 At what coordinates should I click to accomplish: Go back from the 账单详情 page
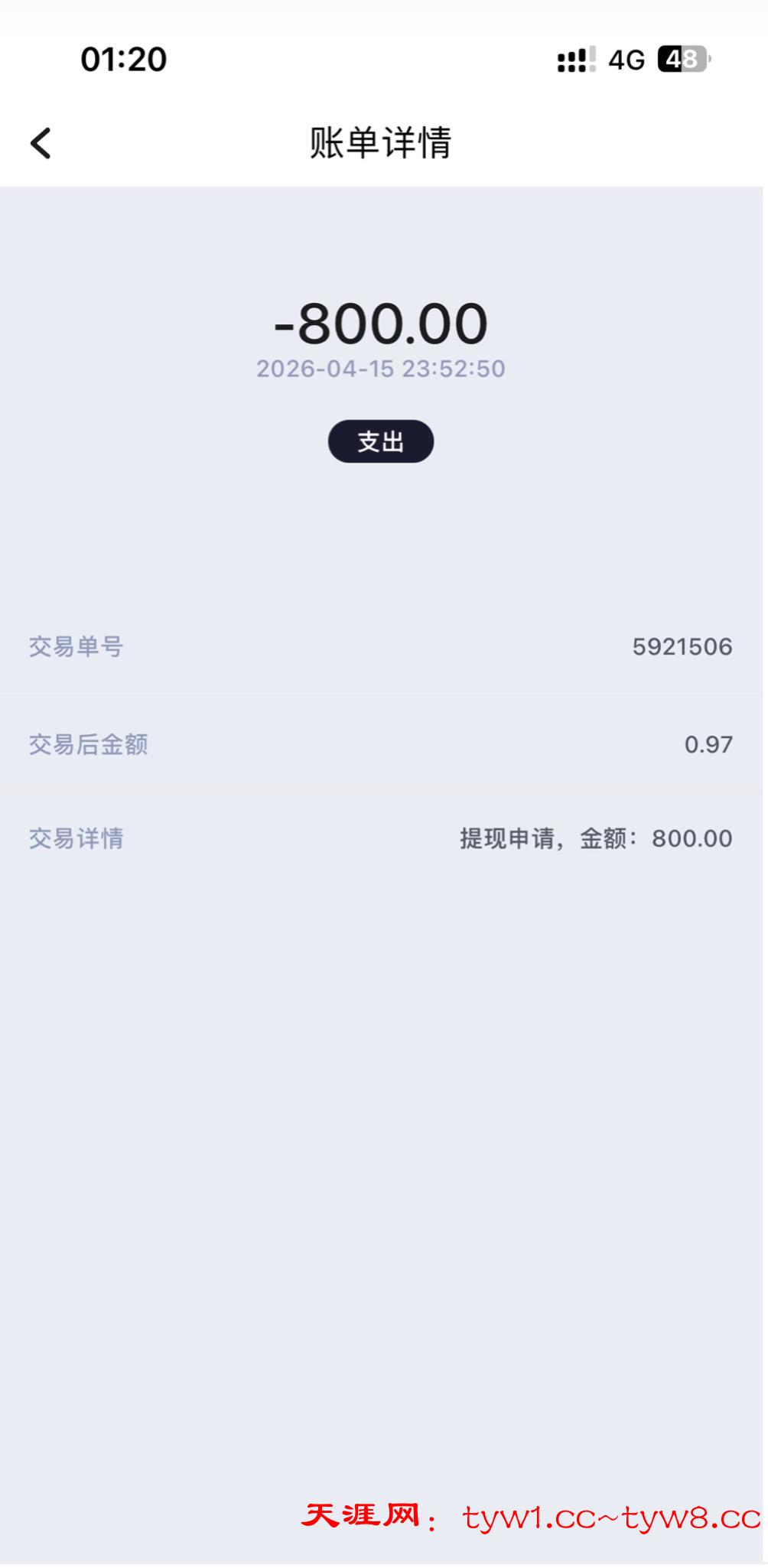(x=41, y=143)
